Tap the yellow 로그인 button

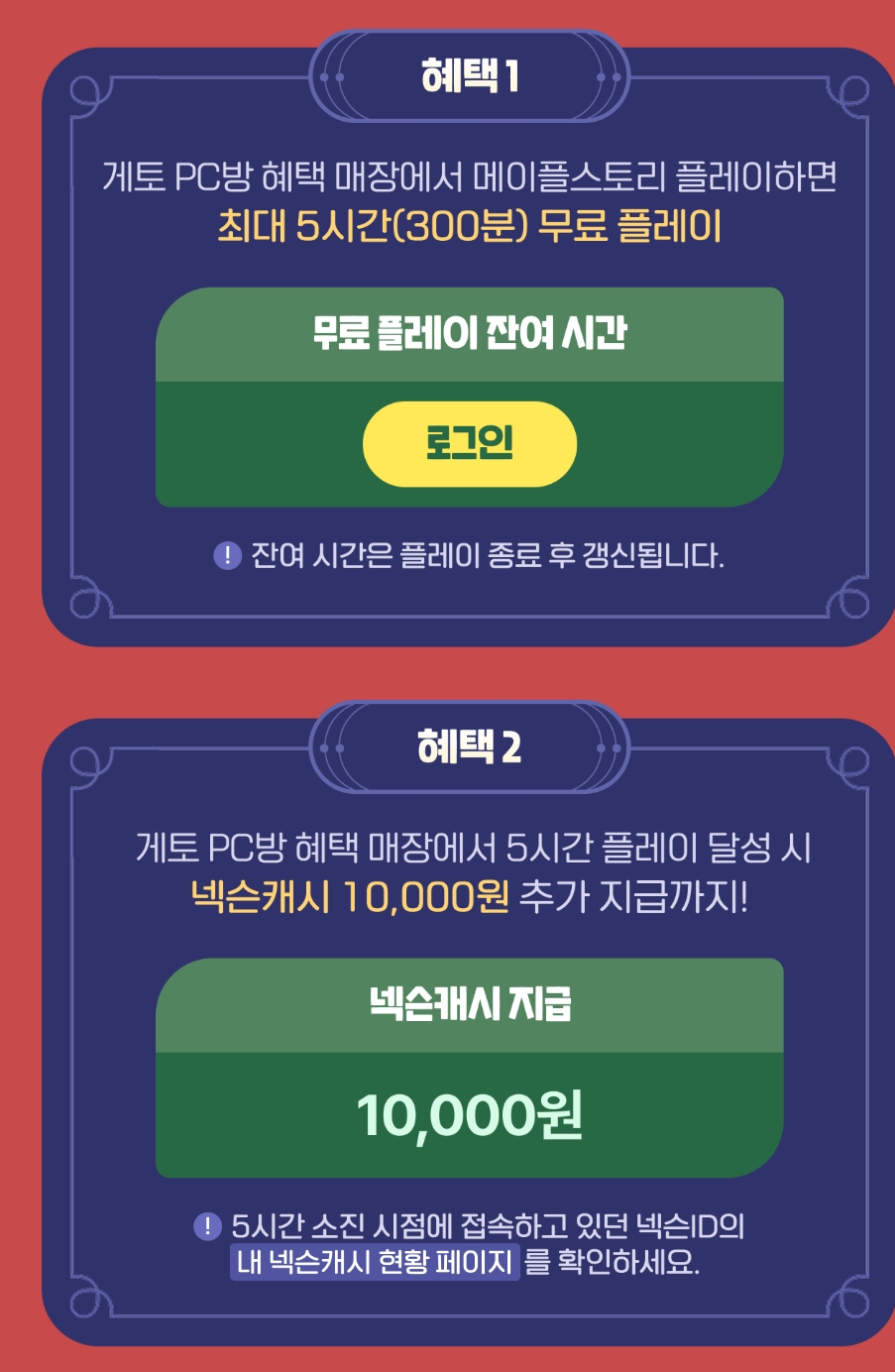[469, 443]
